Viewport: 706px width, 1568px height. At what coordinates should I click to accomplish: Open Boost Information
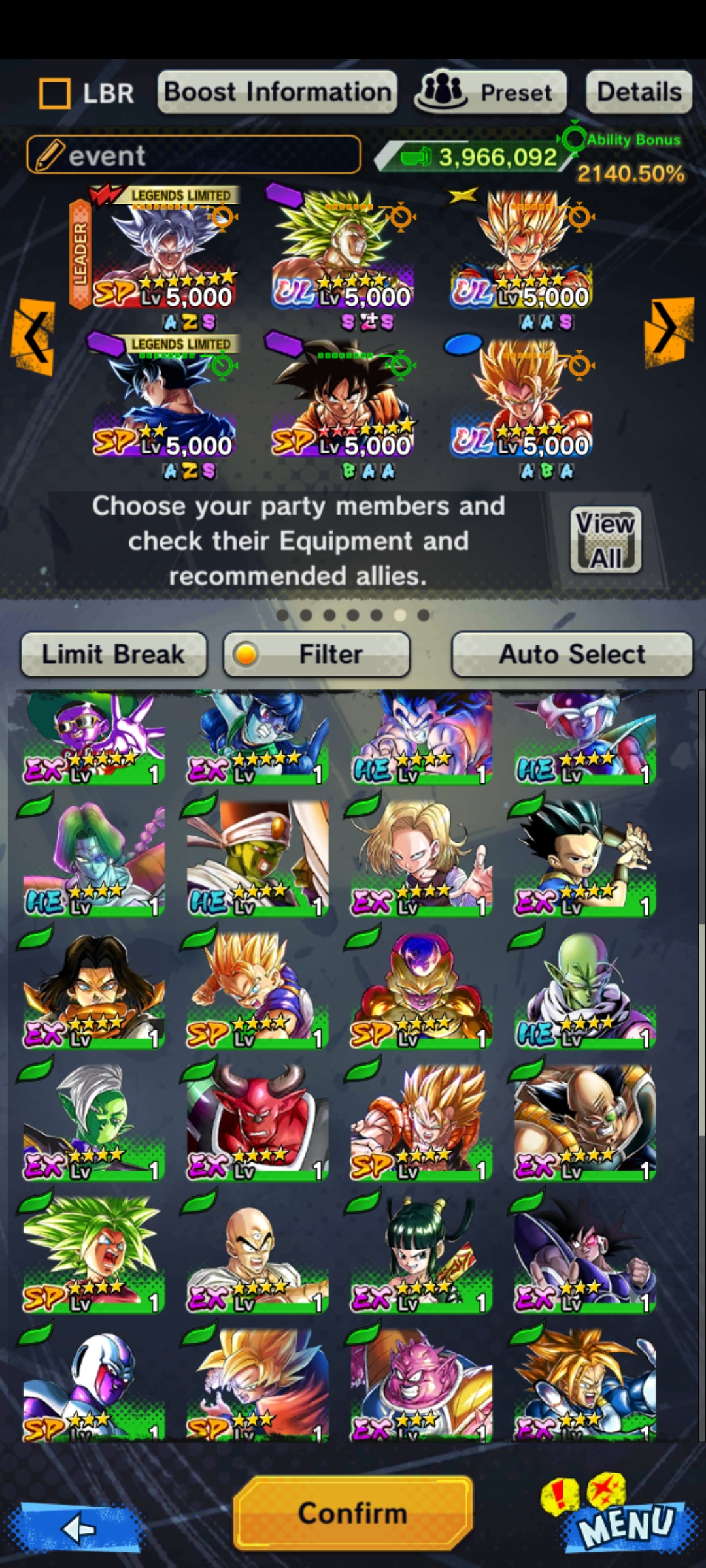tap(277, 92)
